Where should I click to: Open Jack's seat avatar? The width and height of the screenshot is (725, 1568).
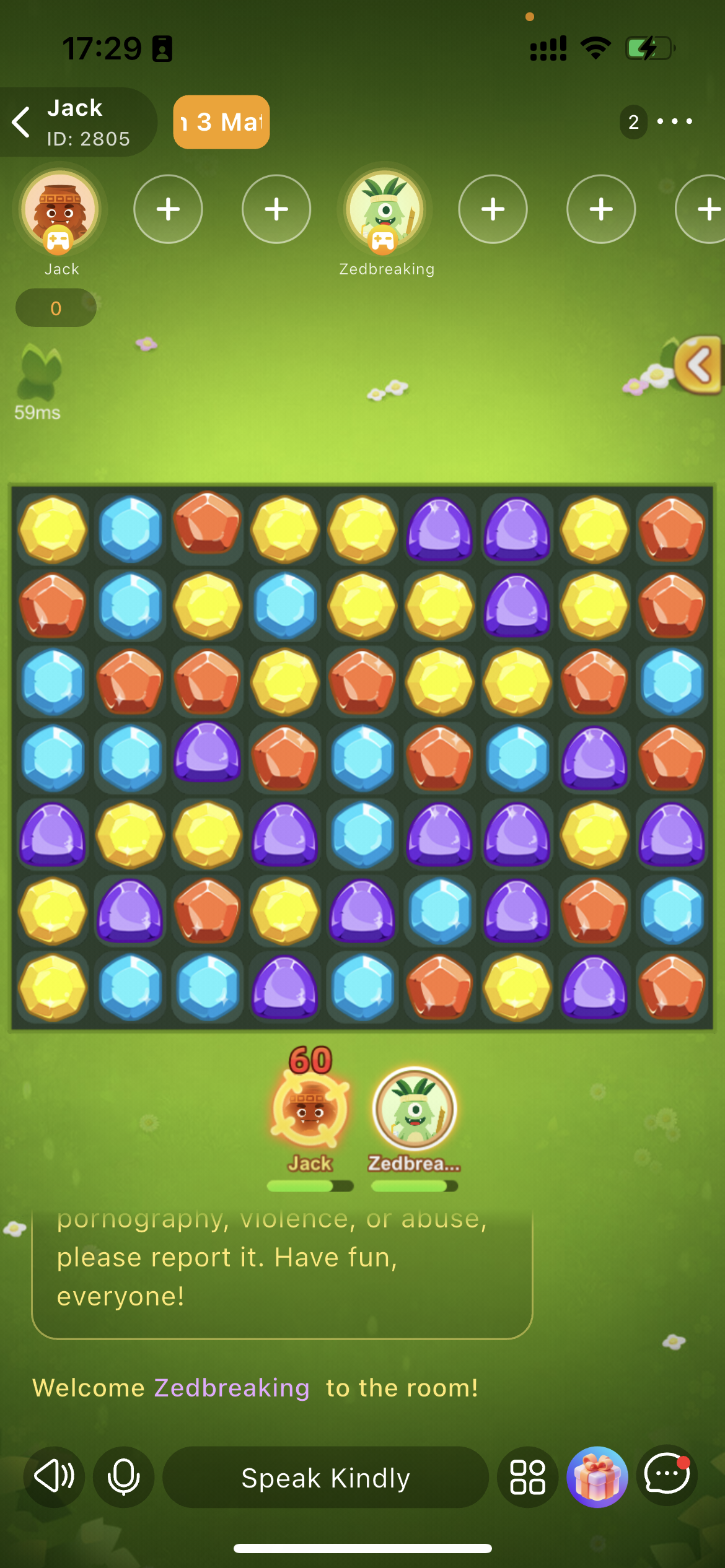click(60, 209)
